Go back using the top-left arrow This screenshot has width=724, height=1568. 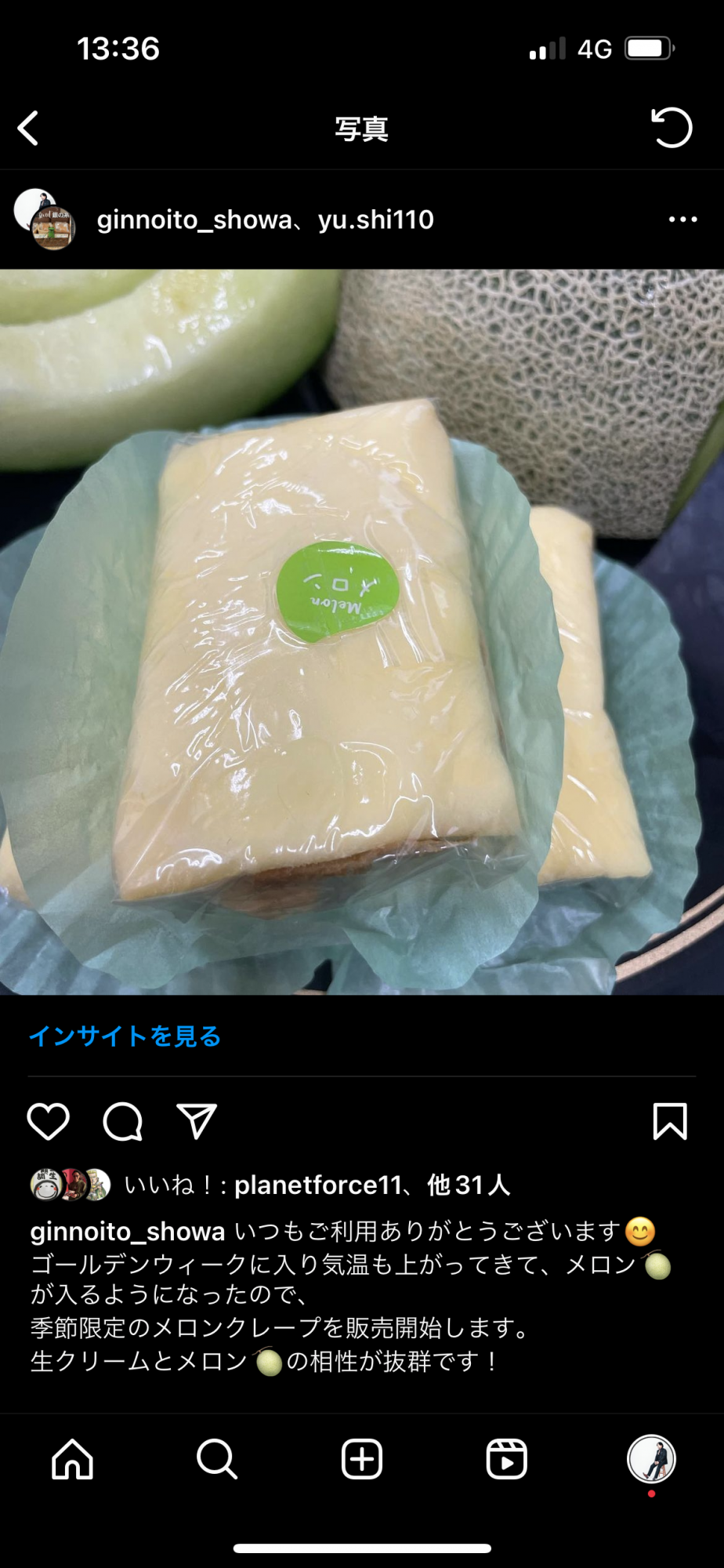coord(29,129)
